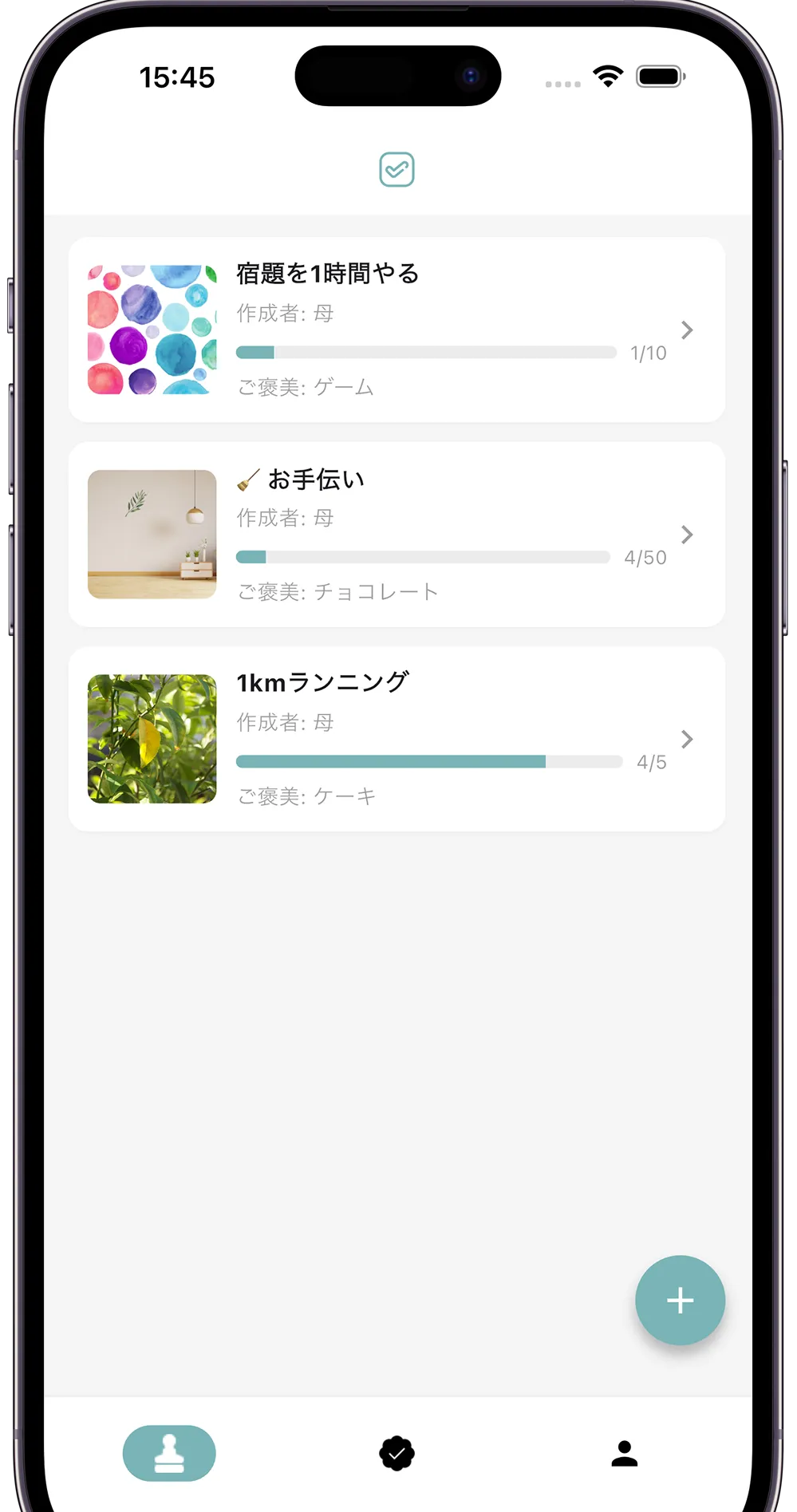
Task: Switch to the middle bottom navigation tab
Action: tap(397, 1453)
